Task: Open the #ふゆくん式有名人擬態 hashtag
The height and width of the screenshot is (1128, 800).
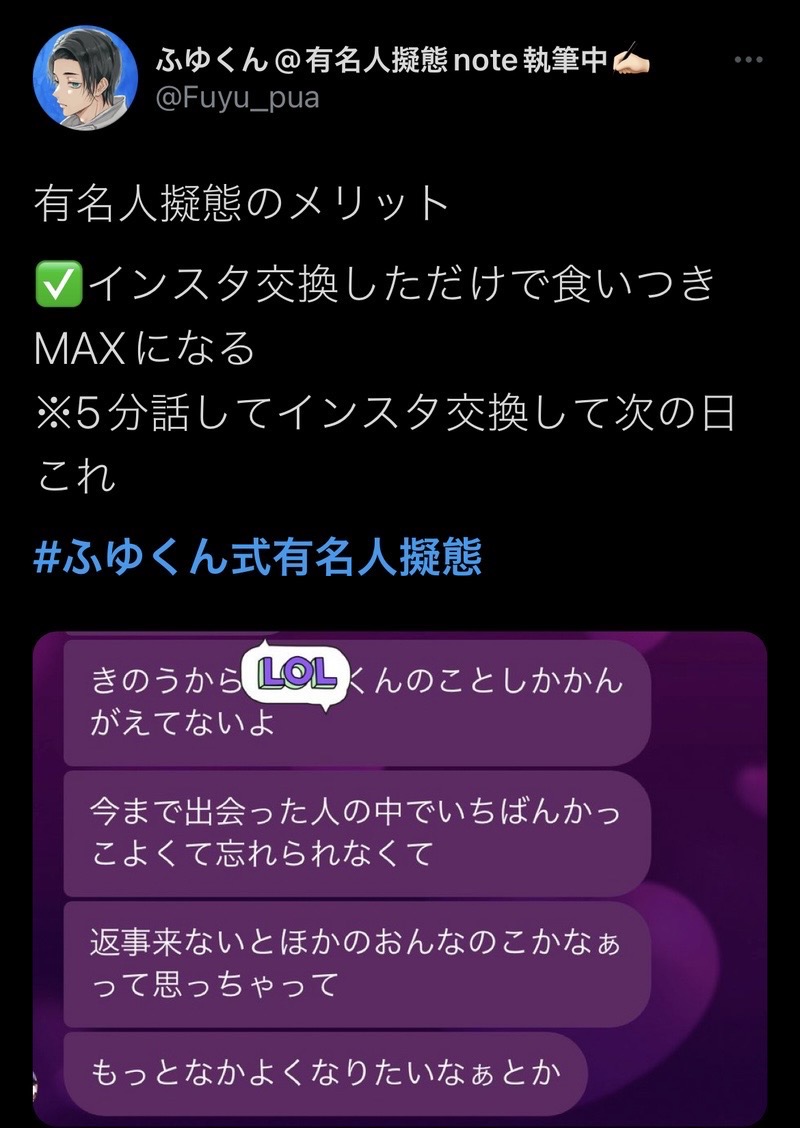Action: (257, 558)
